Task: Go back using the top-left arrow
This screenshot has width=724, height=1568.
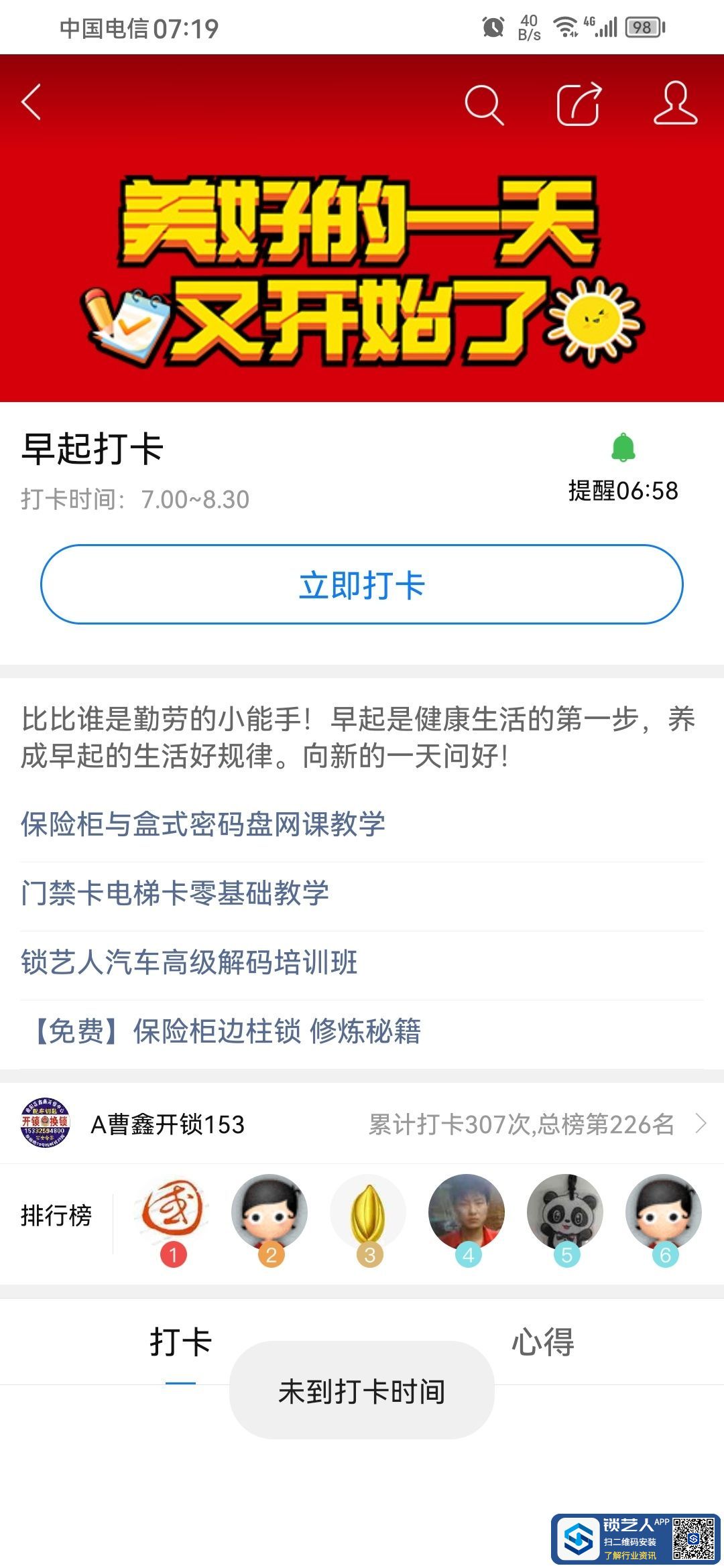Action: (x=32, y=103)
